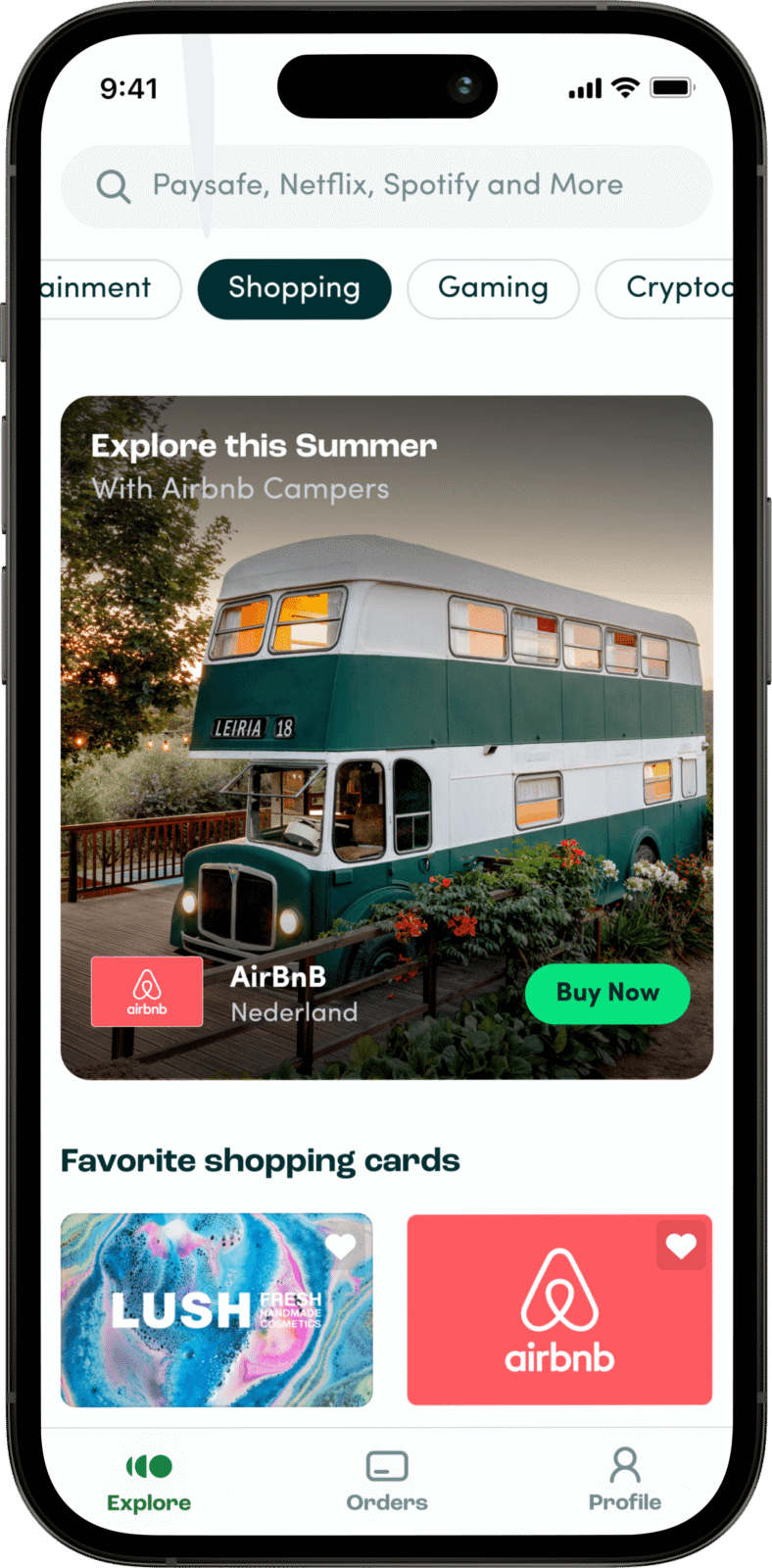Toggle the heart on the airbnb card

[x=681, y=1246]
